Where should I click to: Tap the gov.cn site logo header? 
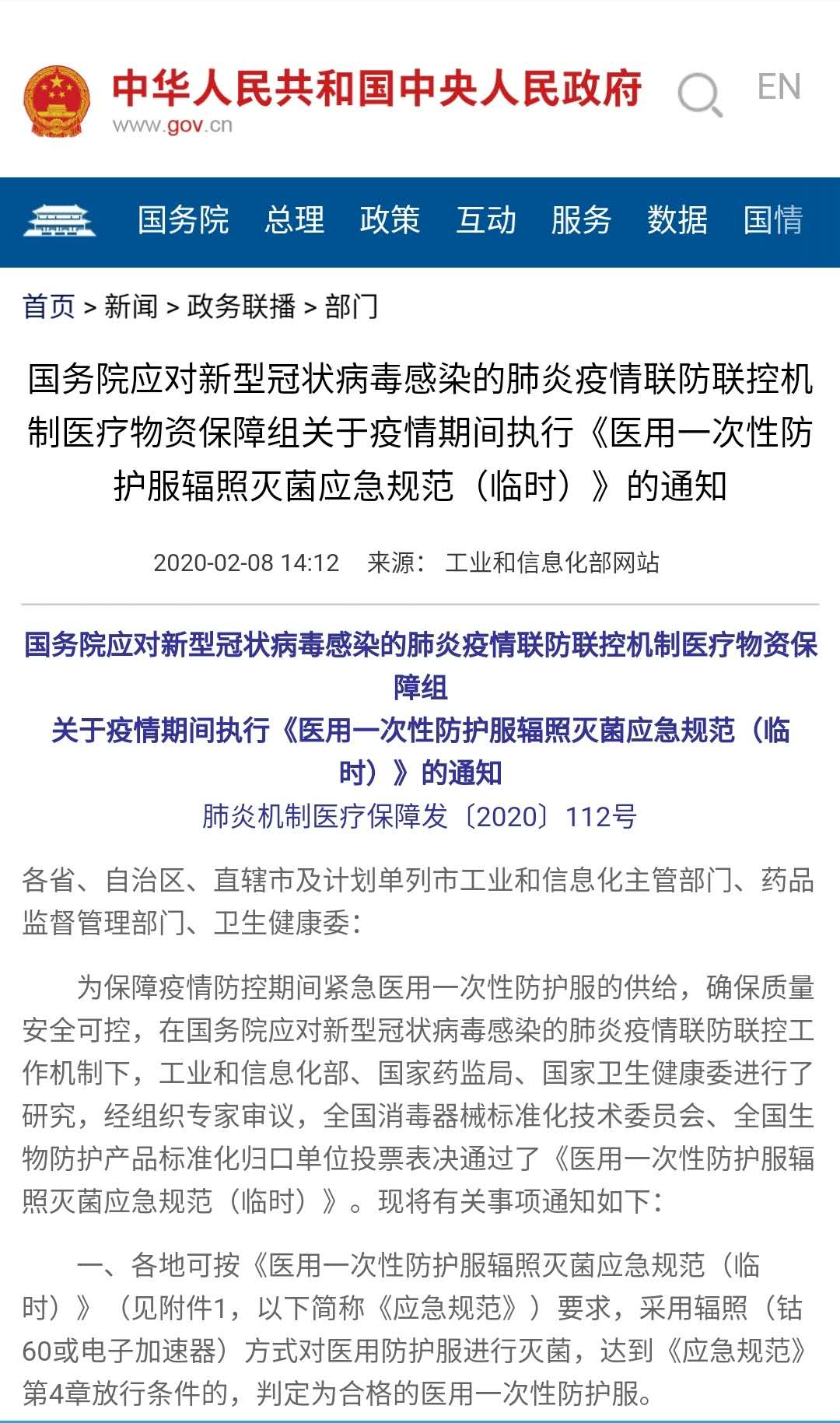tap(333, 101)
